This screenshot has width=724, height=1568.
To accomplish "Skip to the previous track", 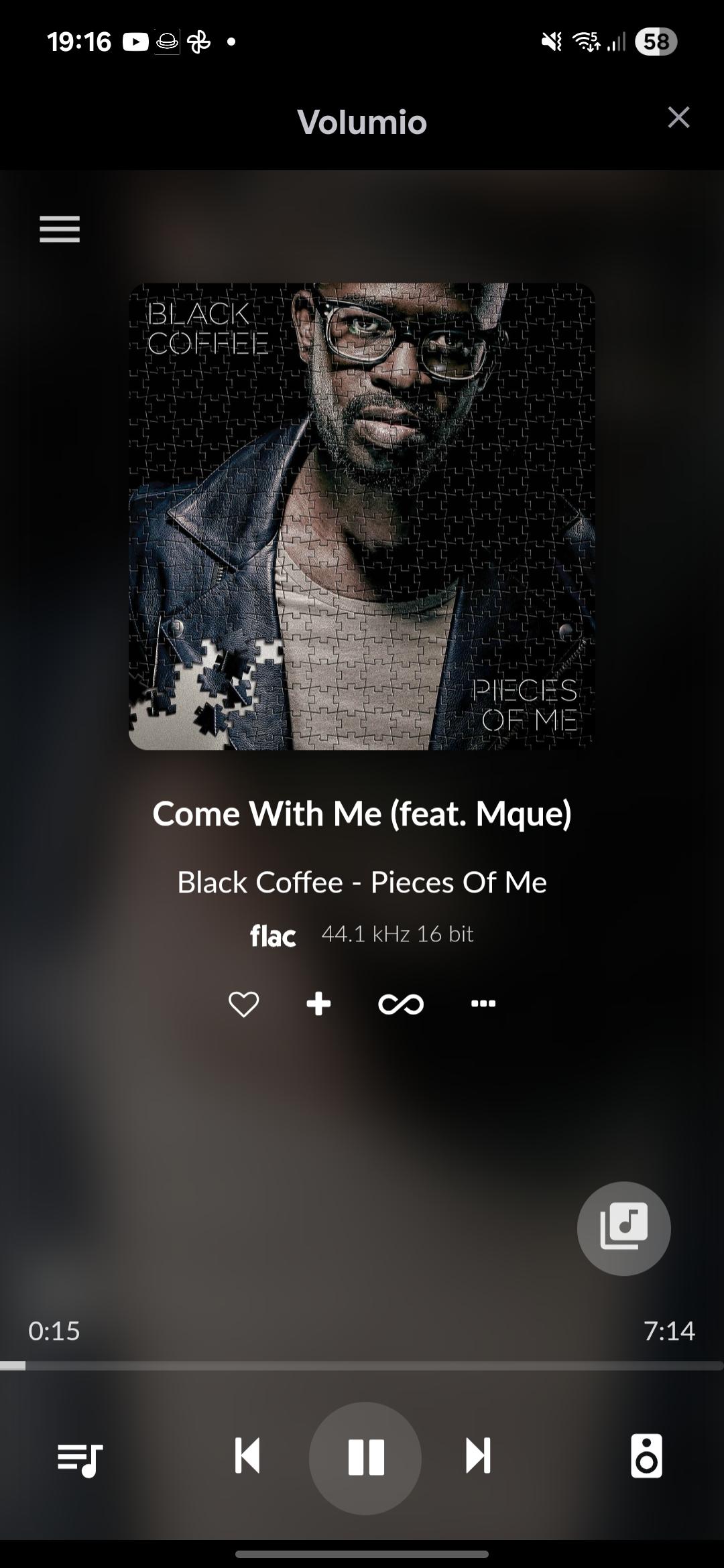I will pyautogui.click(x=247, y=1456).
